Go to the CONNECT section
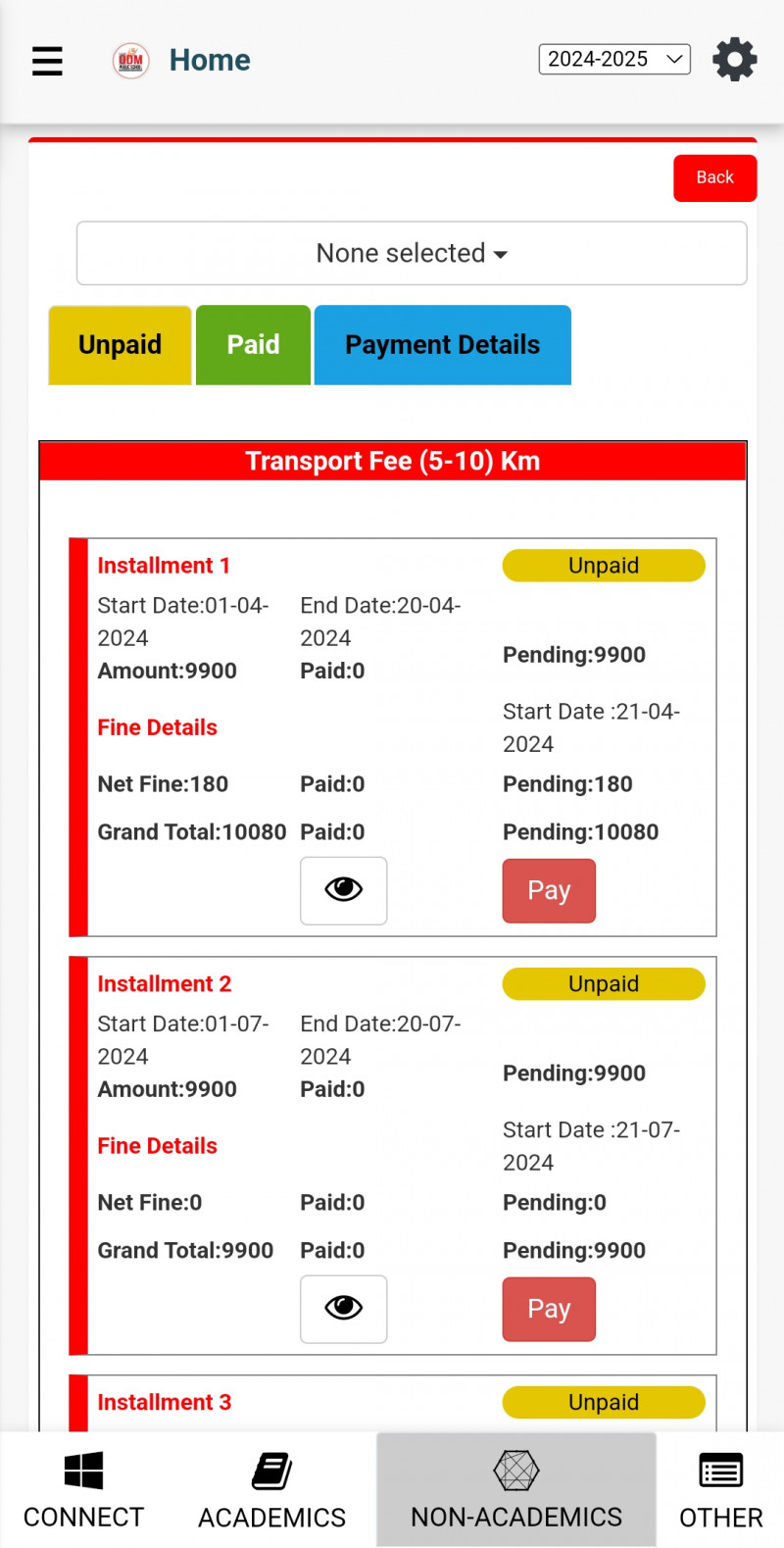The width and height of the screenshot is (784, 1548). (83, 1490)
